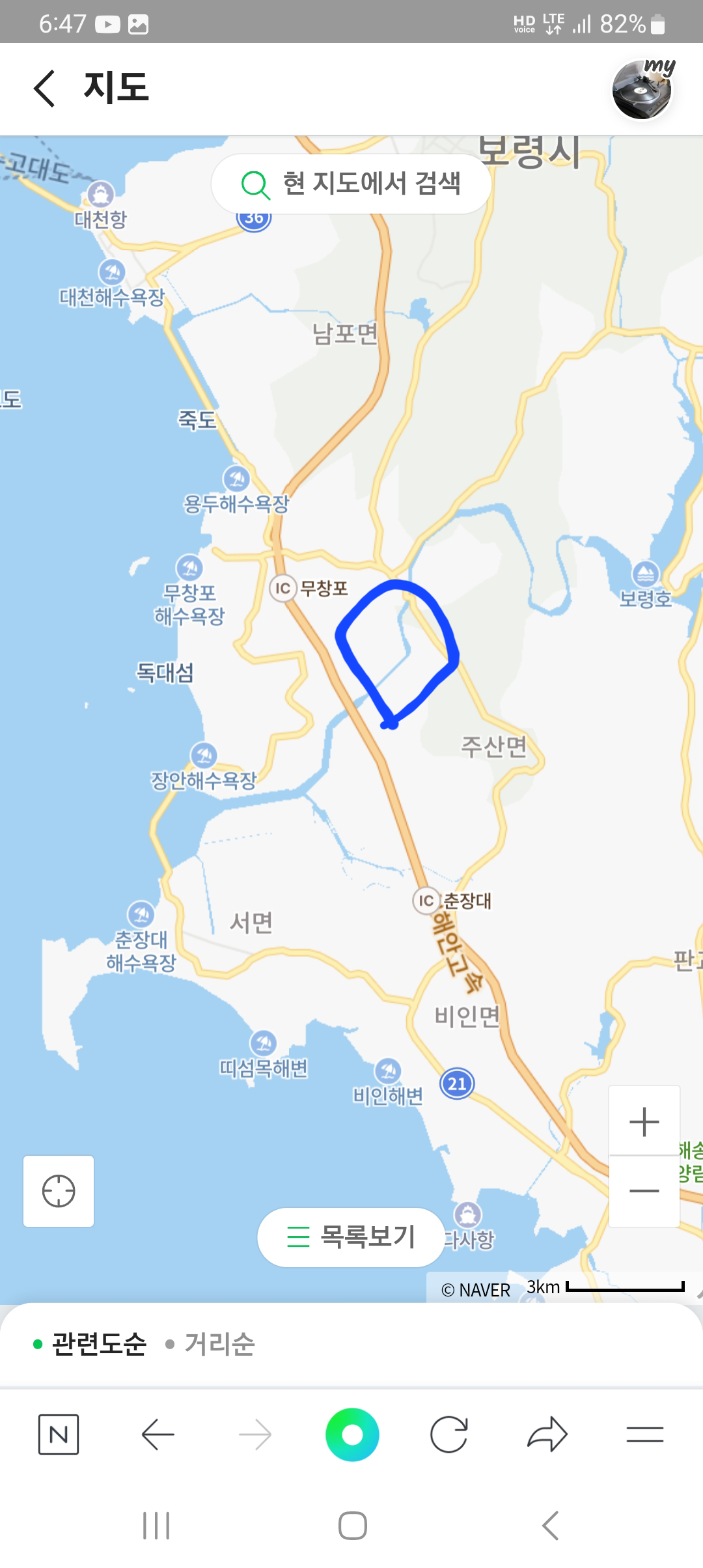
Task: Center map on current location
Action: pos(59,1192)
